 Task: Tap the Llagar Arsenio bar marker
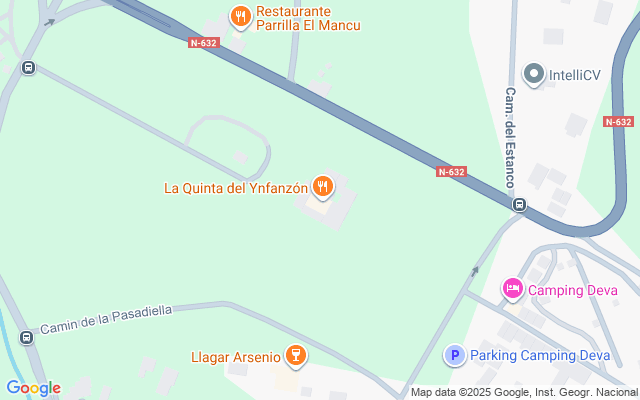pyautogui.click(x=295, y=355)
